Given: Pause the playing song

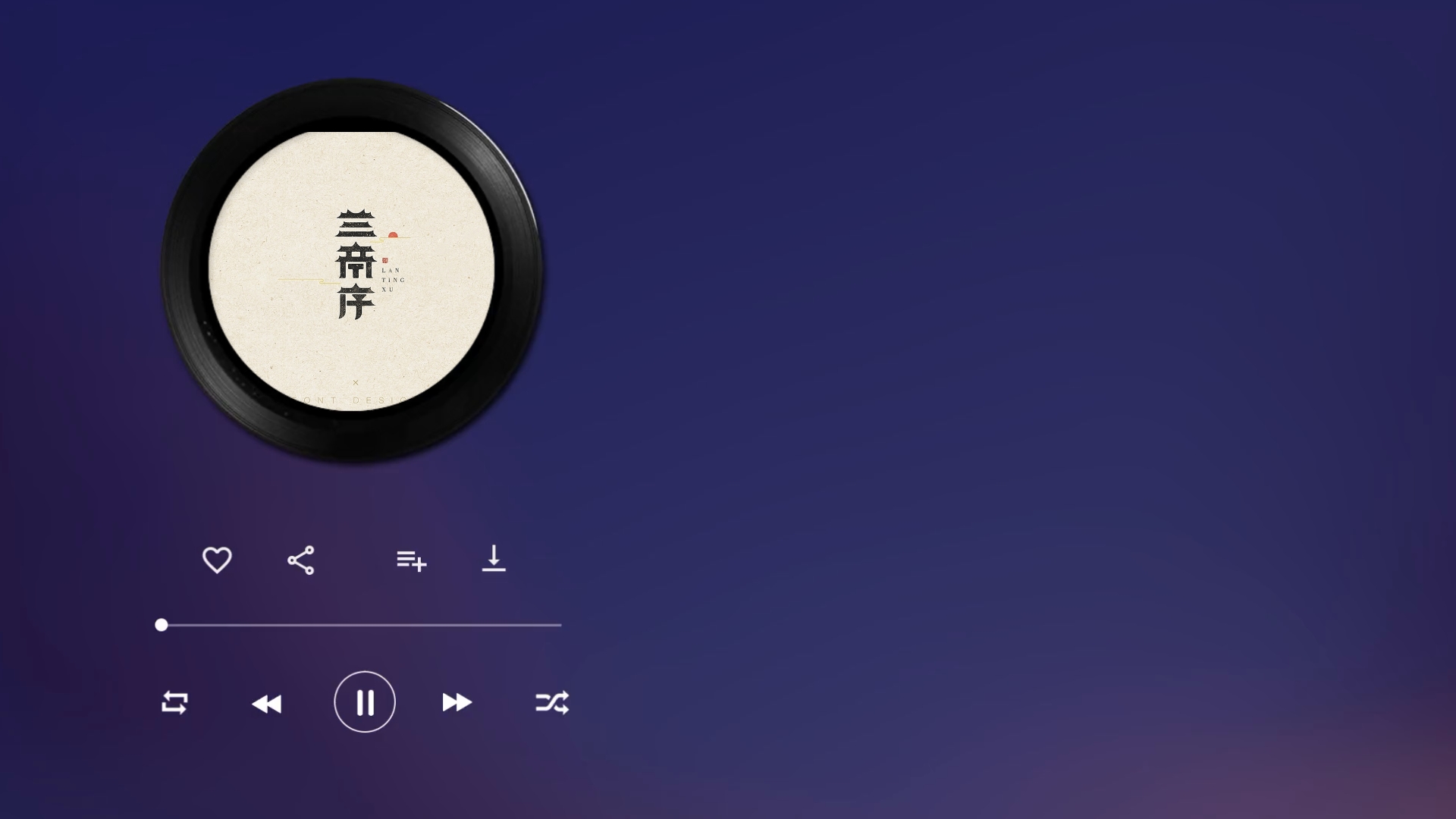Looking at the screenshot, I should tap(365, 702).
